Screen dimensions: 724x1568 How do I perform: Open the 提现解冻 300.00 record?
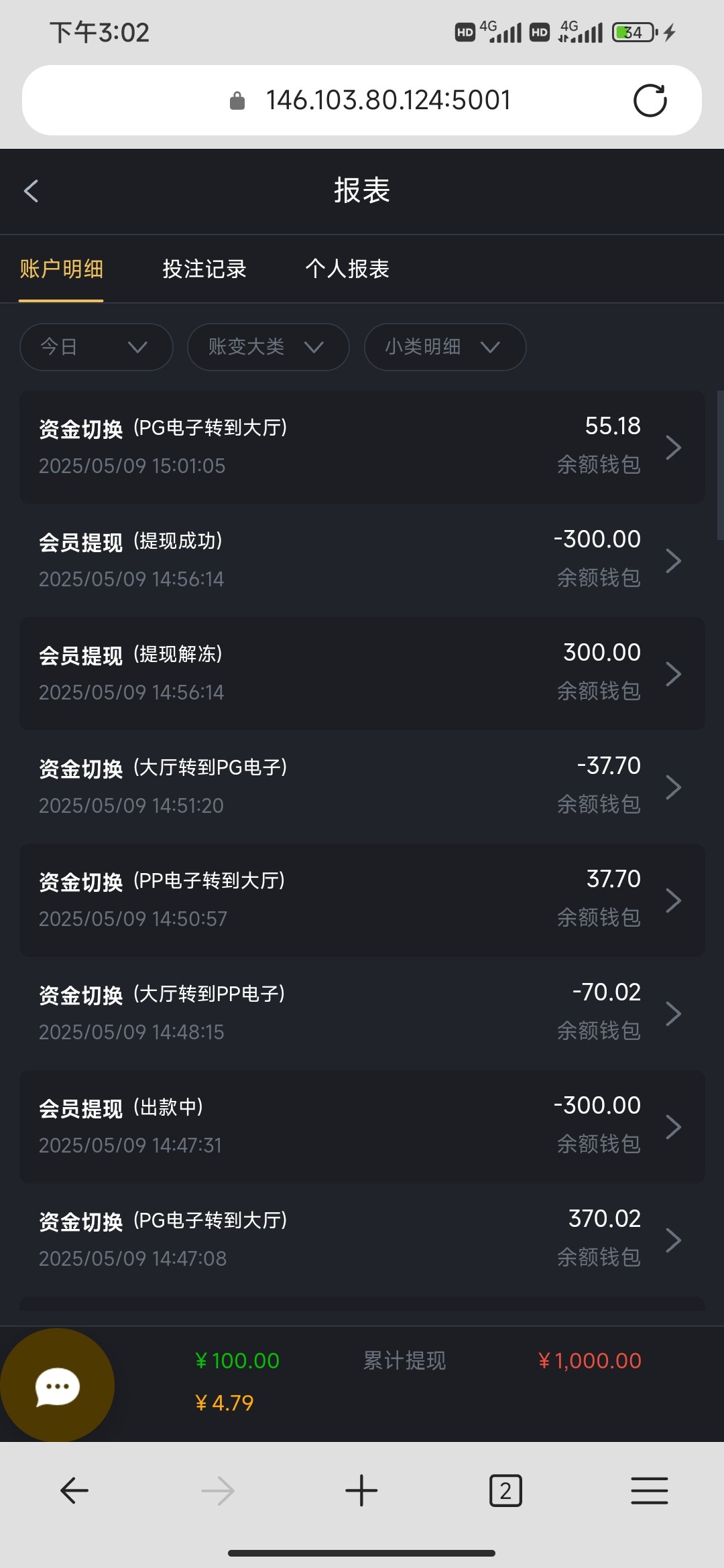coord(362,673)
